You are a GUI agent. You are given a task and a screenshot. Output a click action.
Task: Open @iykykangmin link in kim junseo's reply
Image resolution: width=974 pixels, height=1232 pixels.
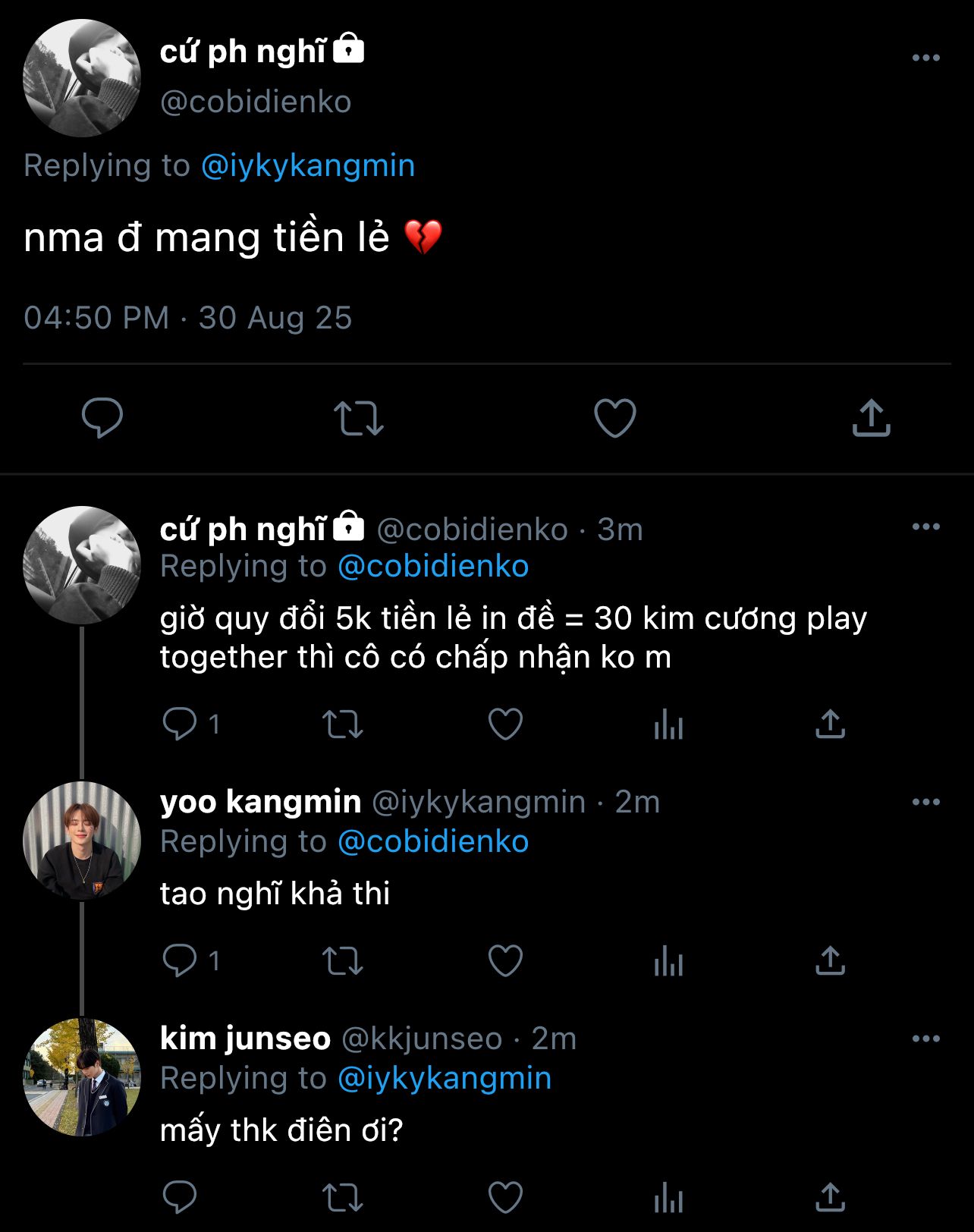click(x=444, y=1078)
